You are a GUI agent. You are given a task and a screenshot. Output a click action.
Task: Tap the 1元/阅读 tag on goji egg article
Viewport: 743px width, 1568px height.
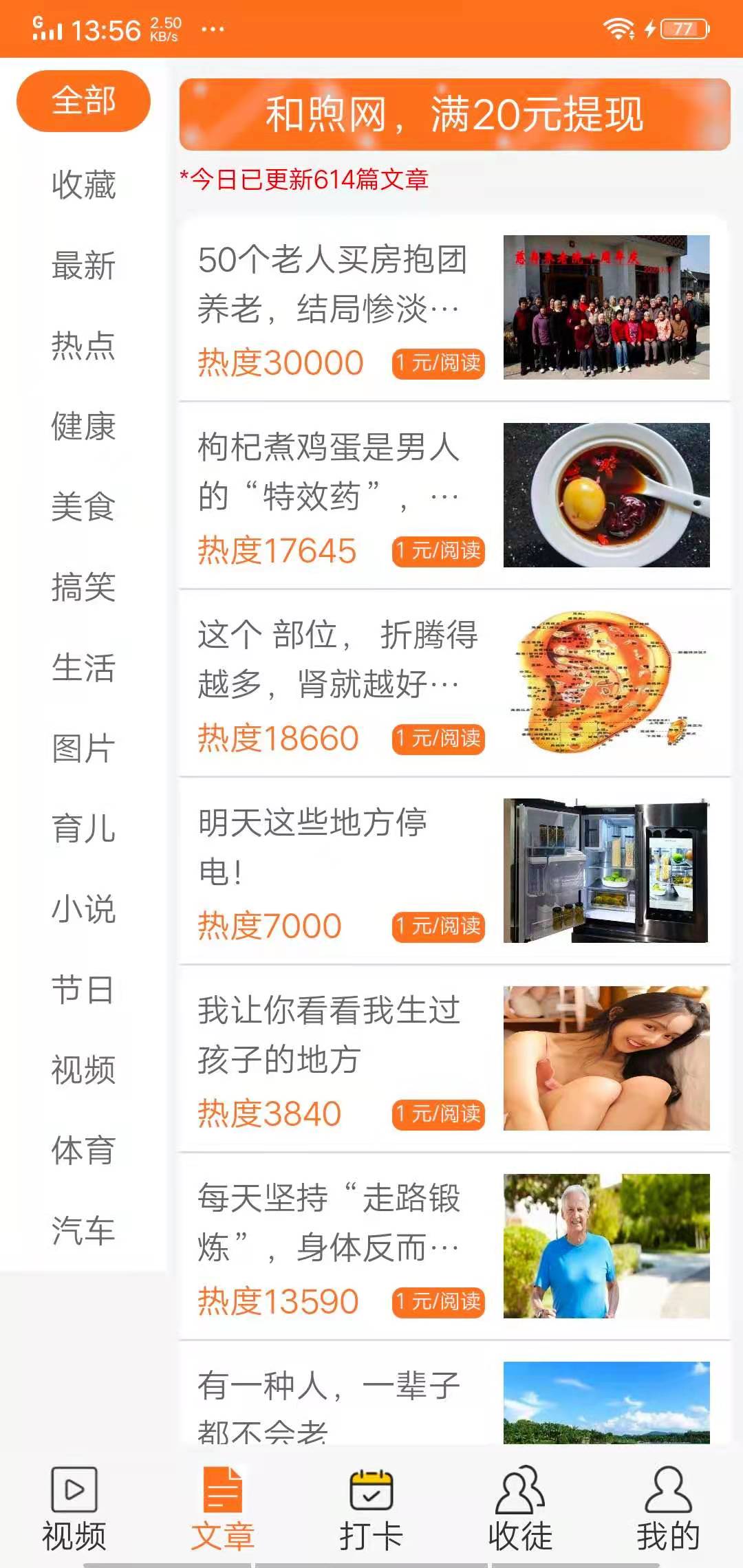[438, 550]
